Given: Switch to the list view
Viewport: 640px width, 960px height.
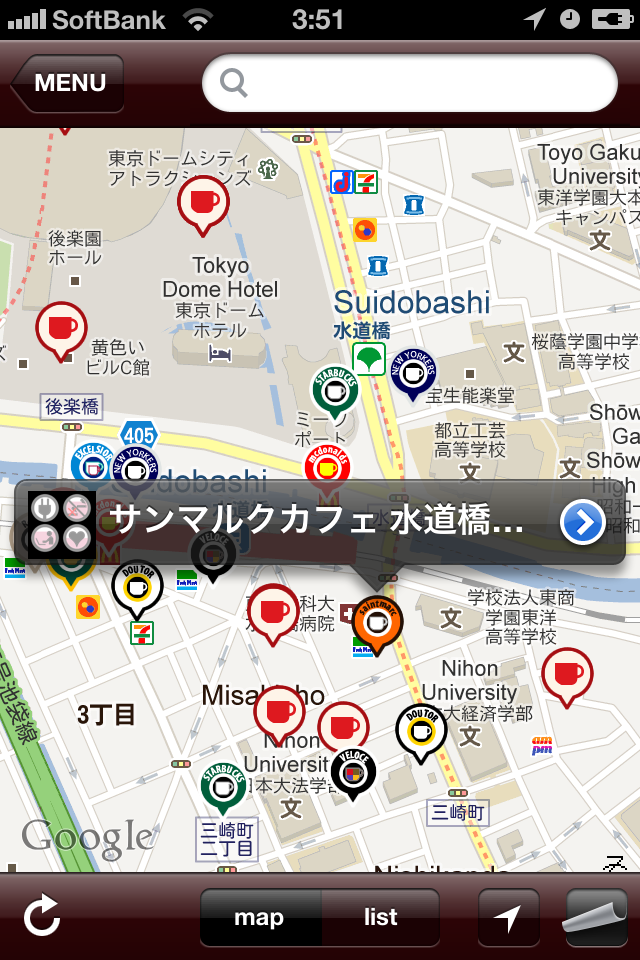Looking at the screenshot, I should (x=380, y=917).
